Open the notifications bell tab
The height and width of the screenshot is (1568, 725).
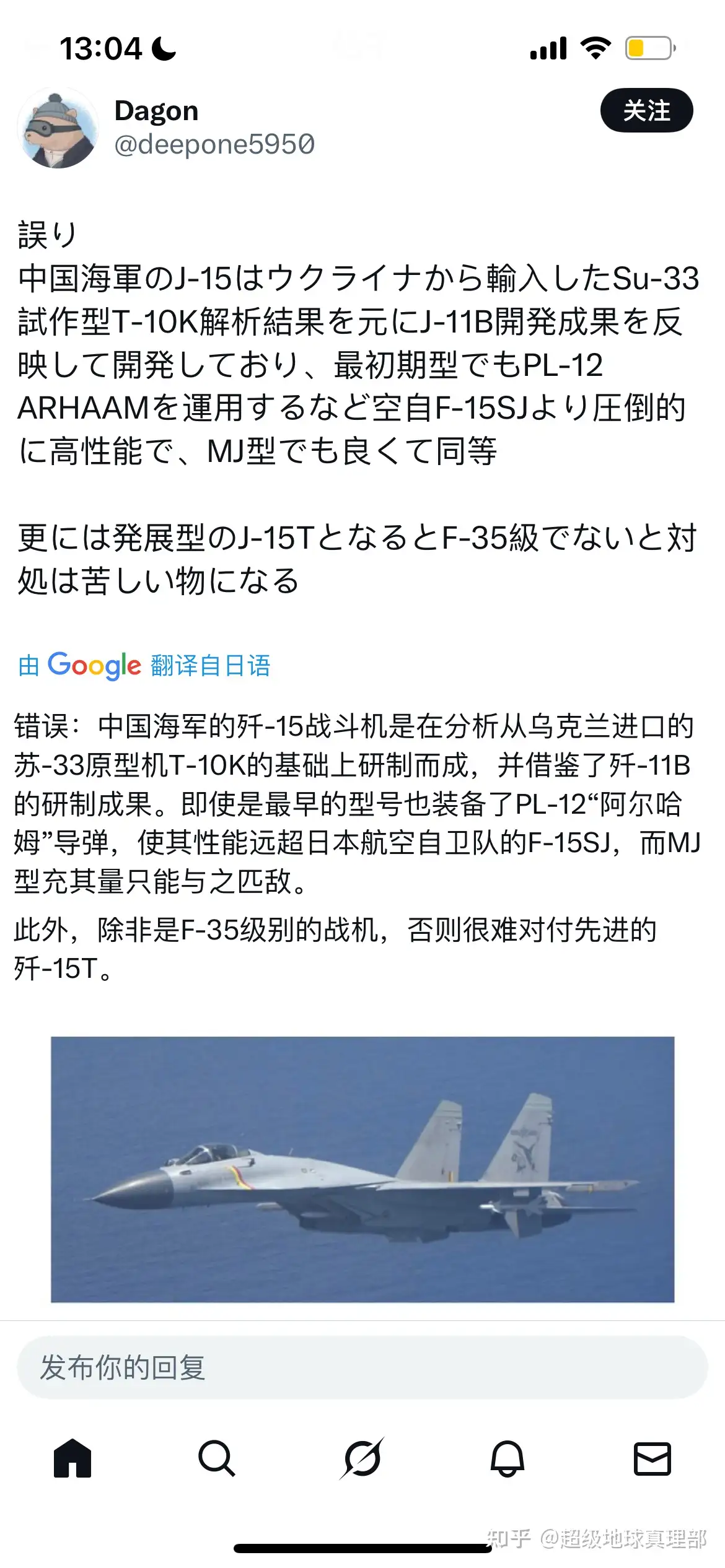click(507, 1459)
